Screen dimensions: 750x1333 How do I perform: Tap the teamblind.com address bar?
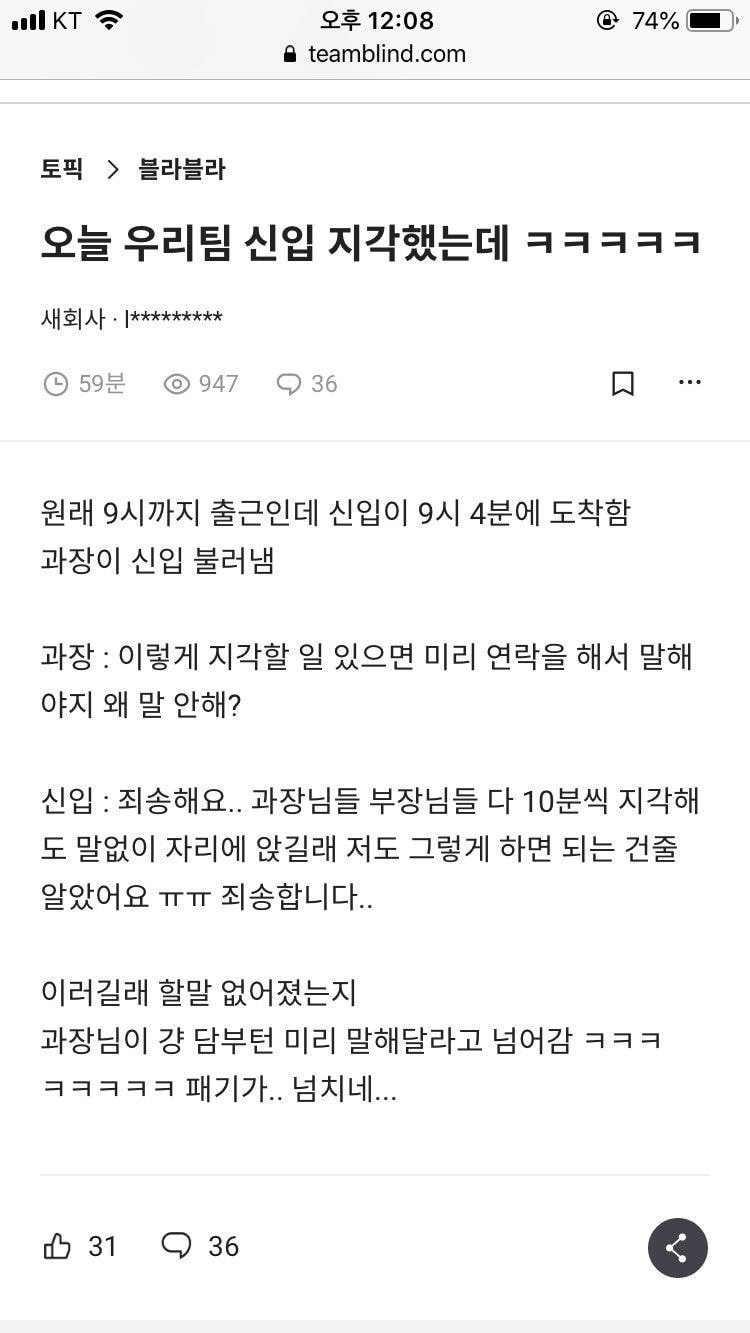coord(375,54)
